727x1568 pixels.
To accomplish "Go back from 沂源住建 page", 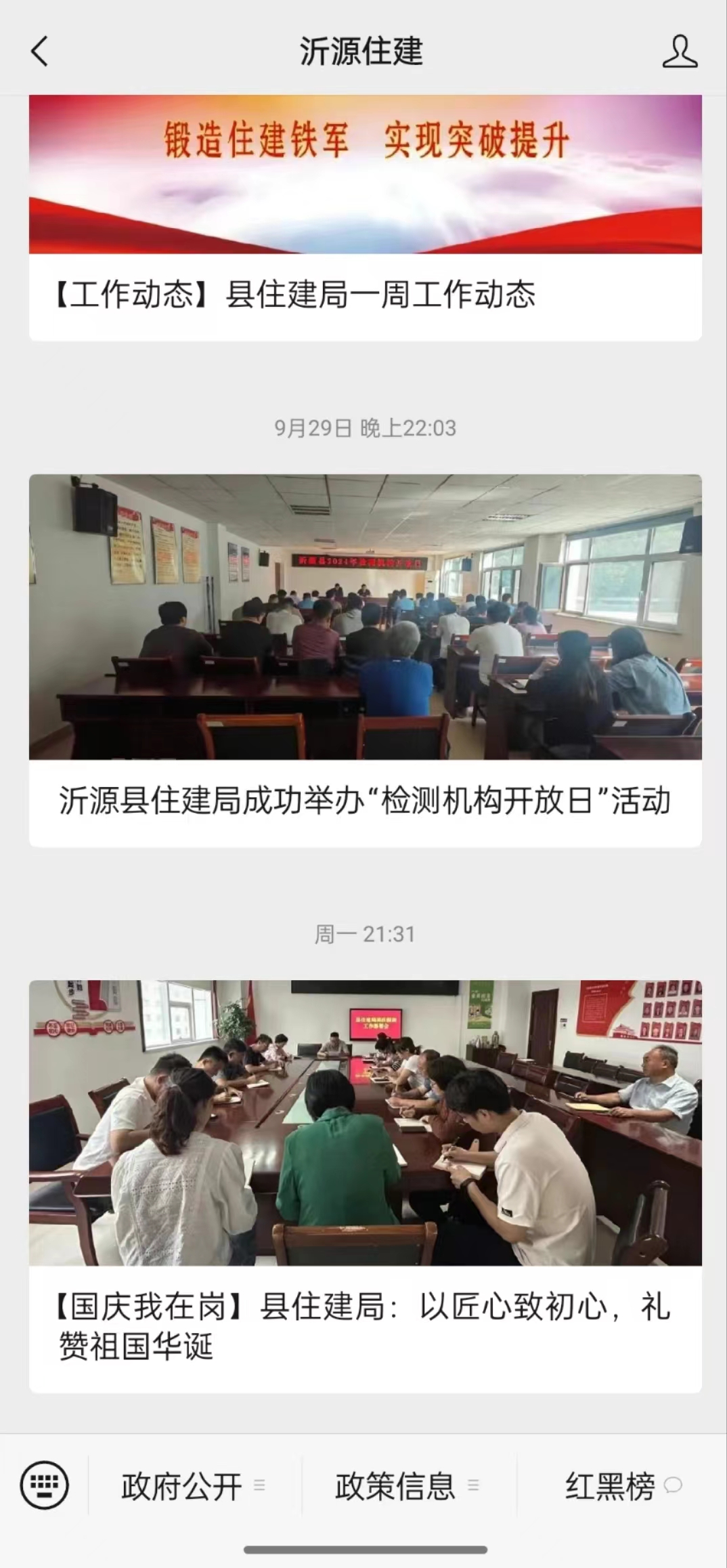I will click(39, 51).
